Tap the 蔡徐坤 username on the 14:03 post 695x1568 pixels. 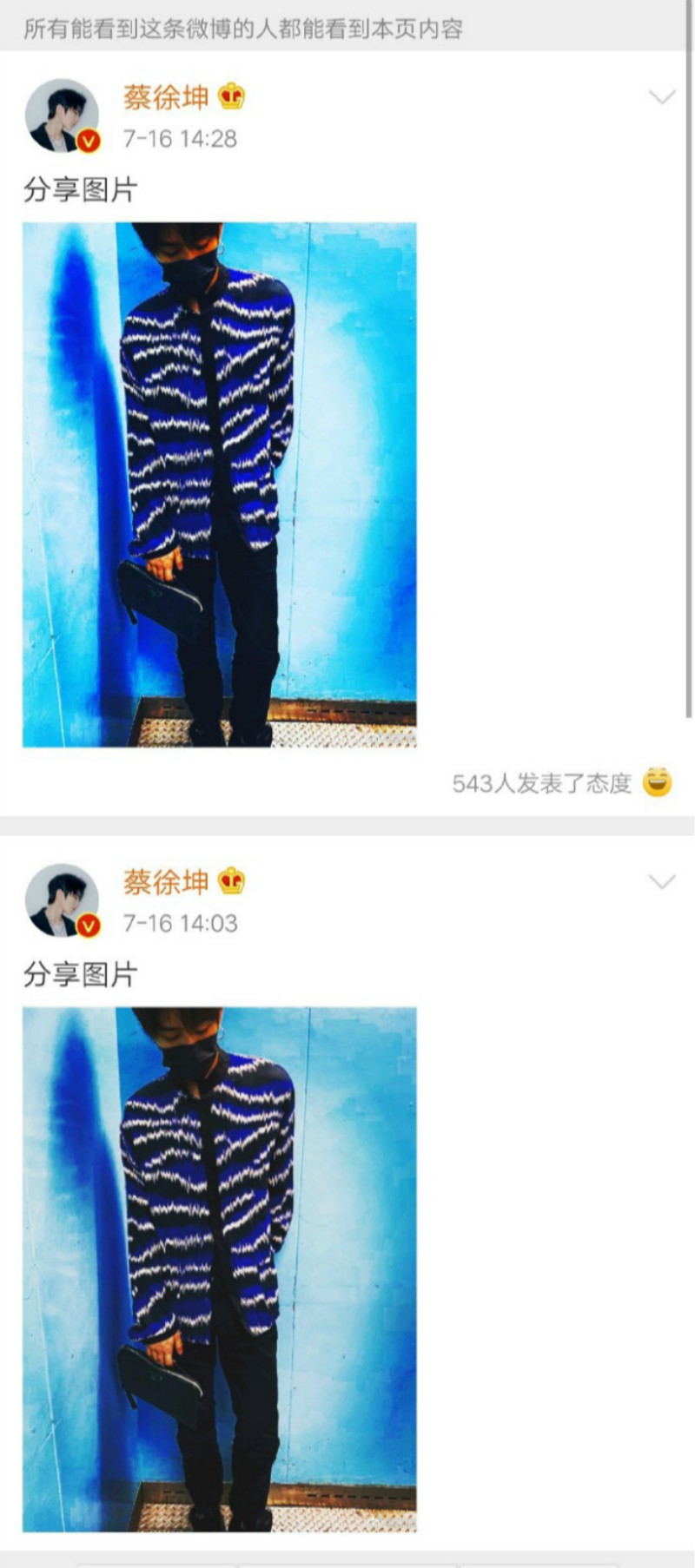point(166,882)
